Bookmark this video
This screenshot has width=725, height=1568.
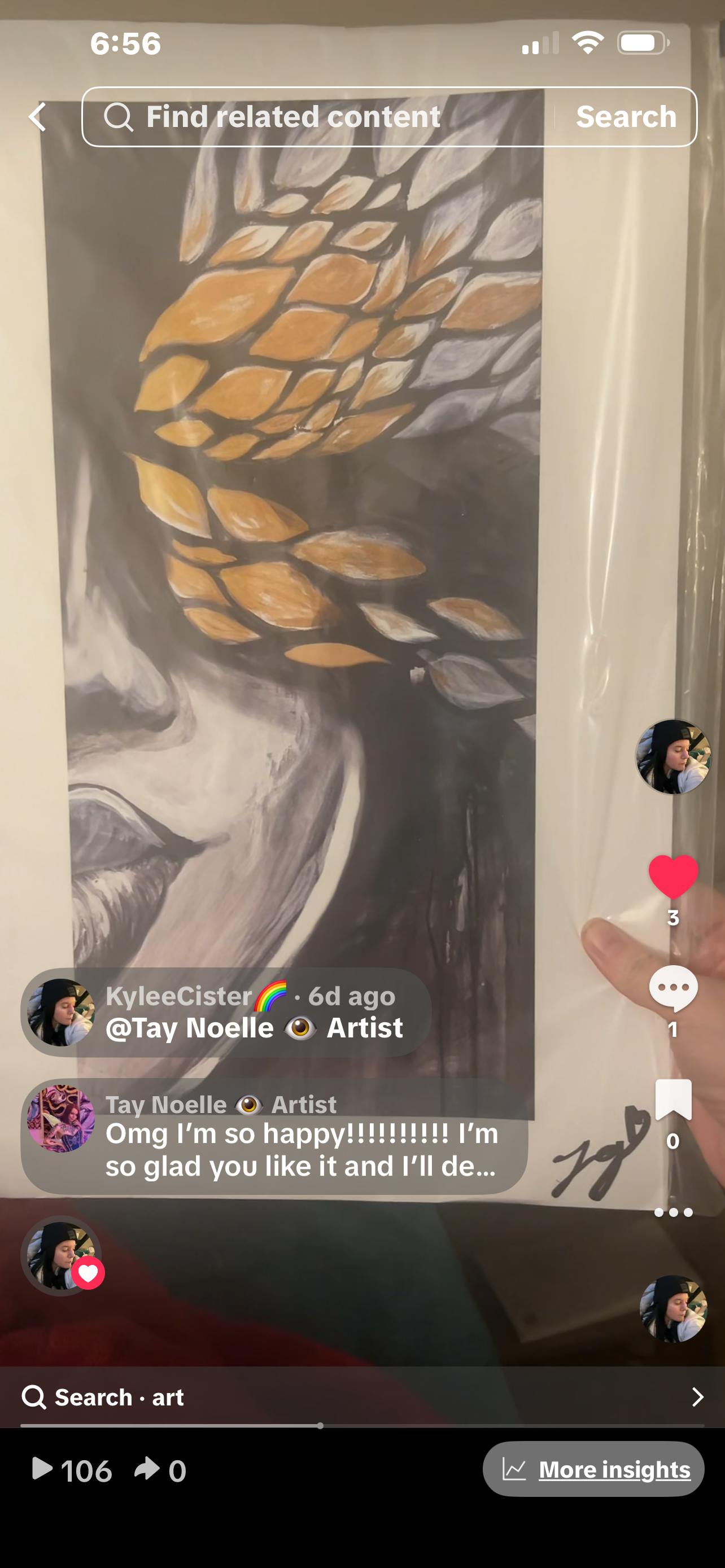click(x=672, y=1100)
